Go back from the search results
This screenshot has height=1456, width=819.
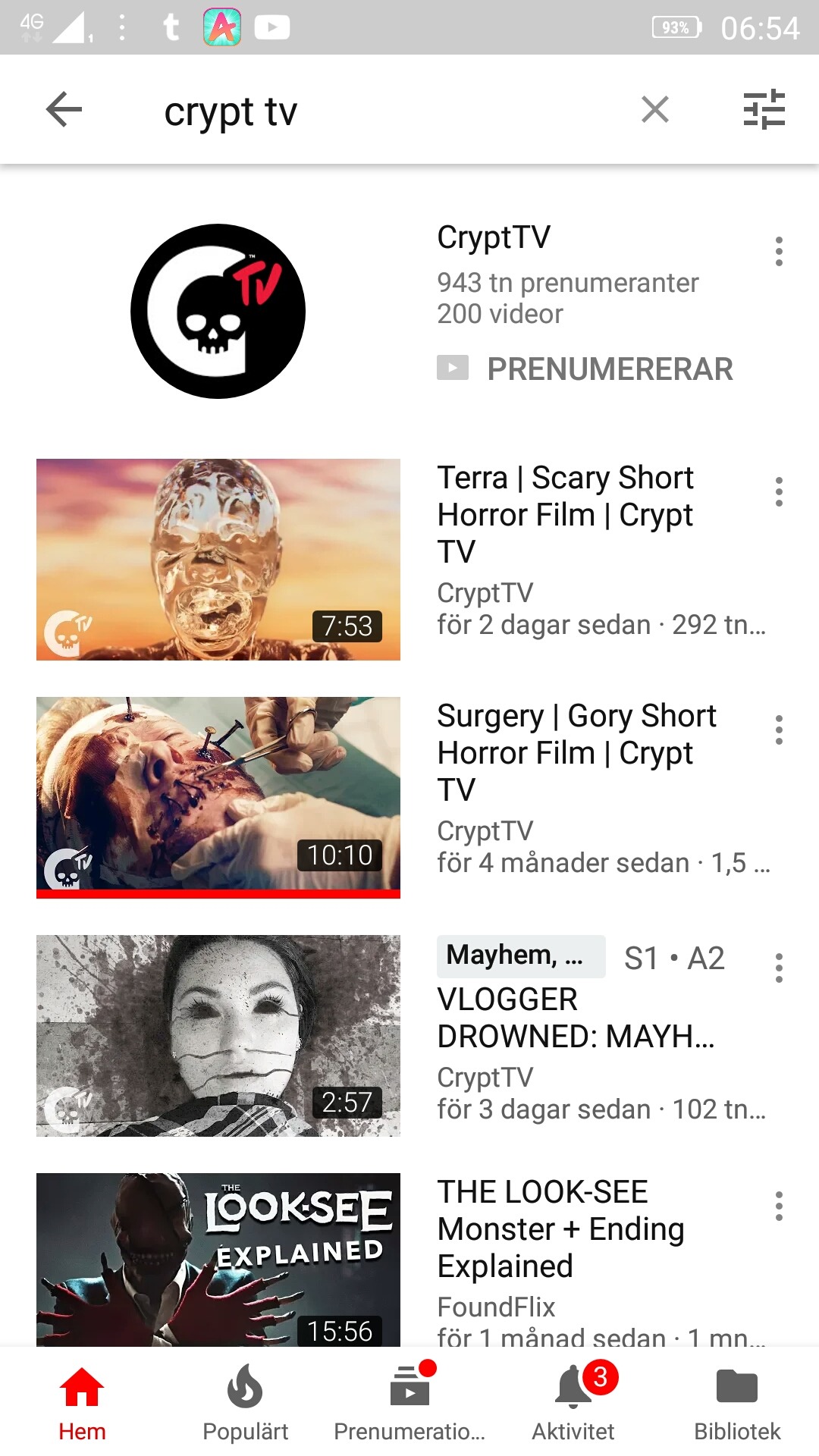[x=64, y=110]
